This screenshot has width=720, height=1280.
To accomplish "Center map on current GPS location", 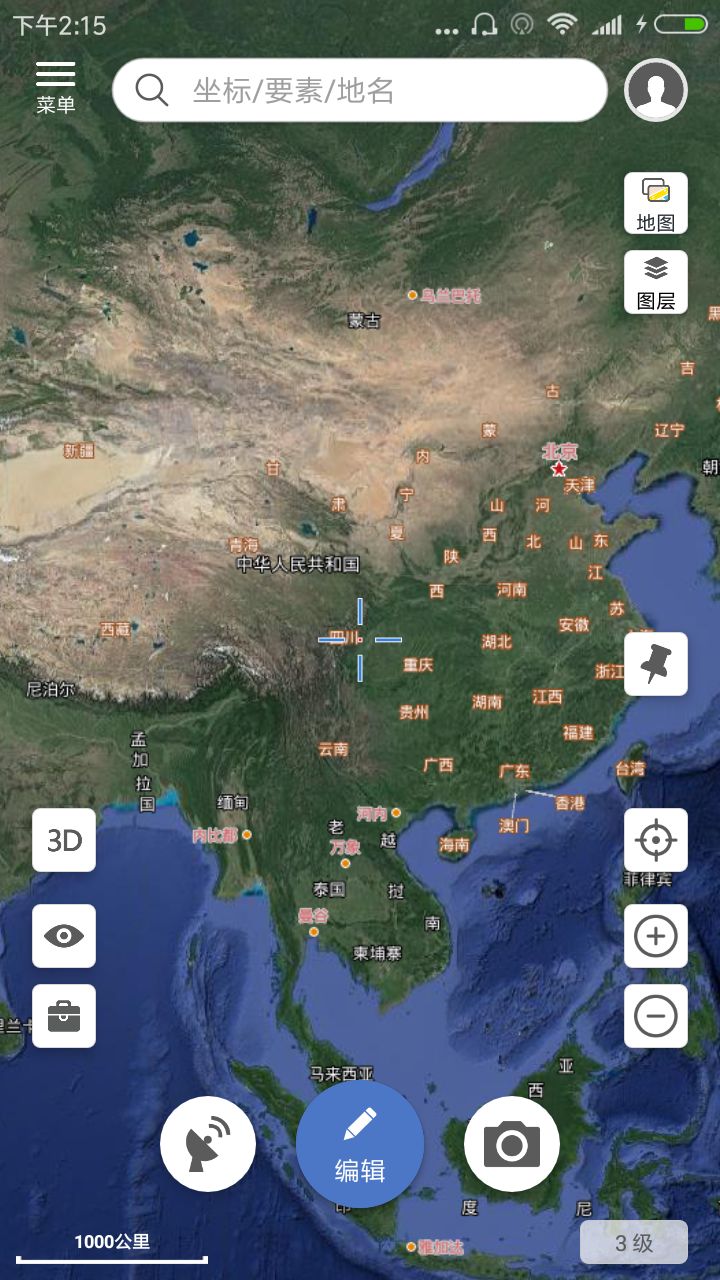I will [655, 841].
